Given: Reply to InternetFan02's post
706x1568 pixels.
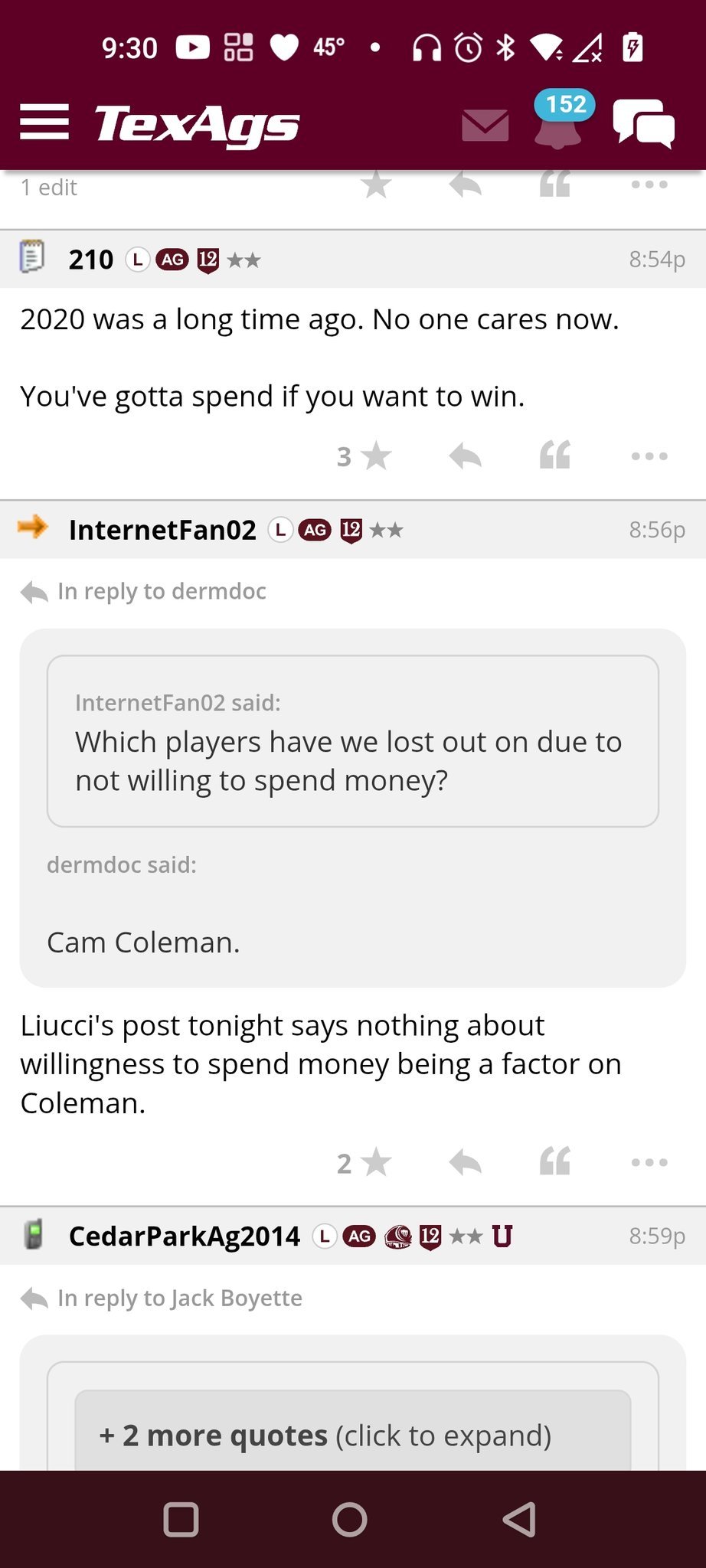Looking at the screenshot, I should point(465,1164).
